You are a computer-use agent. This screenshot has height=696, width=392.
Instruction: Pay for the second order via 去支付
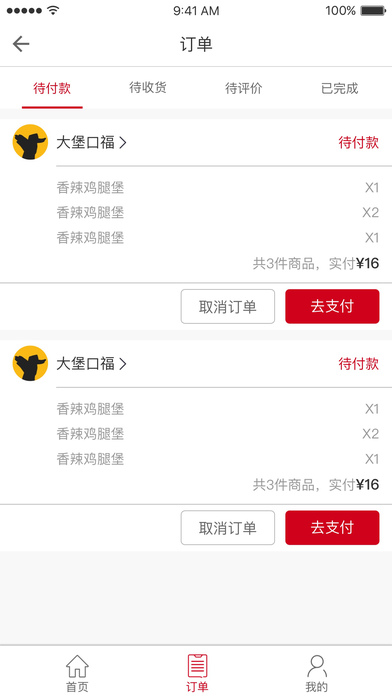(332, 527)
